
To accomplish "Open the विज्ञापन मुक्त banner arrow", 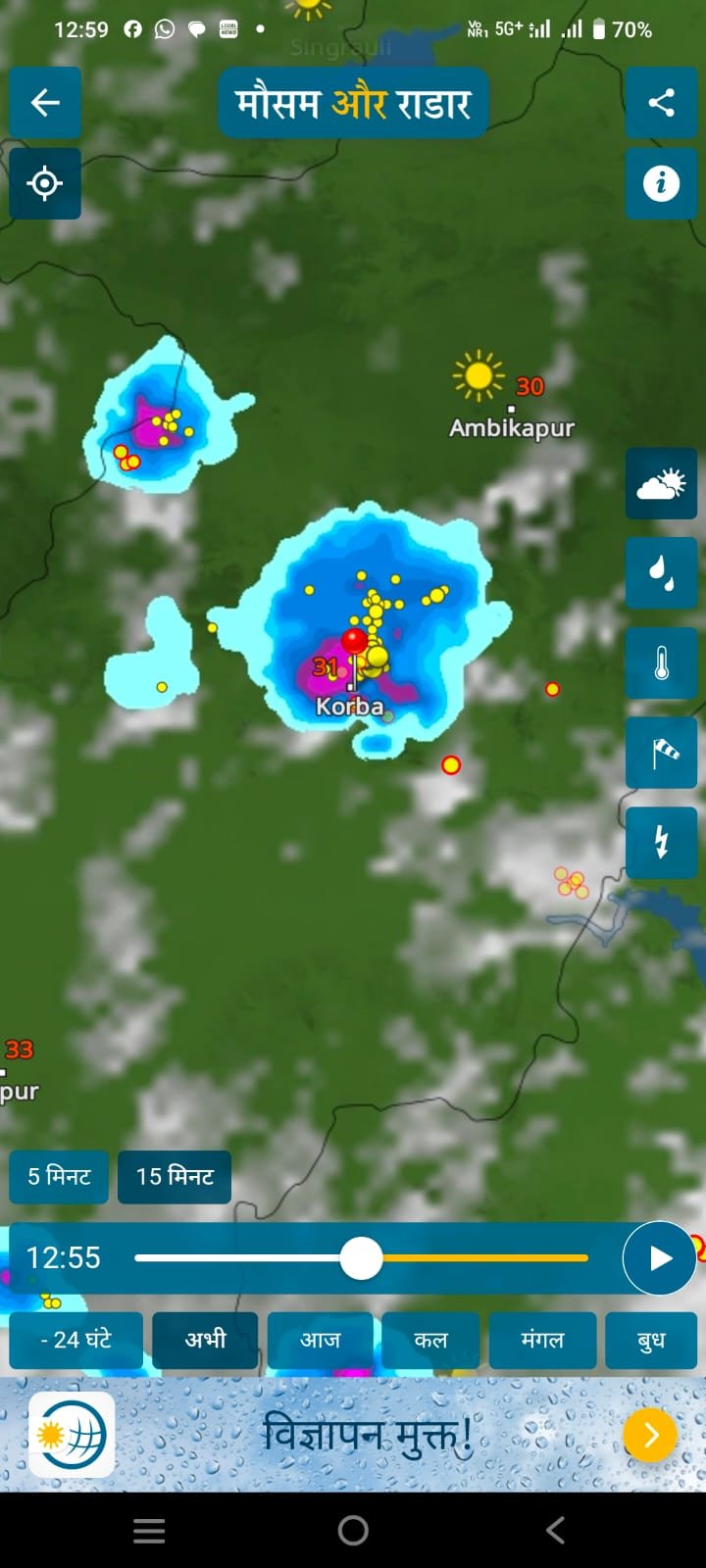I will click(x=649, y=1435).
